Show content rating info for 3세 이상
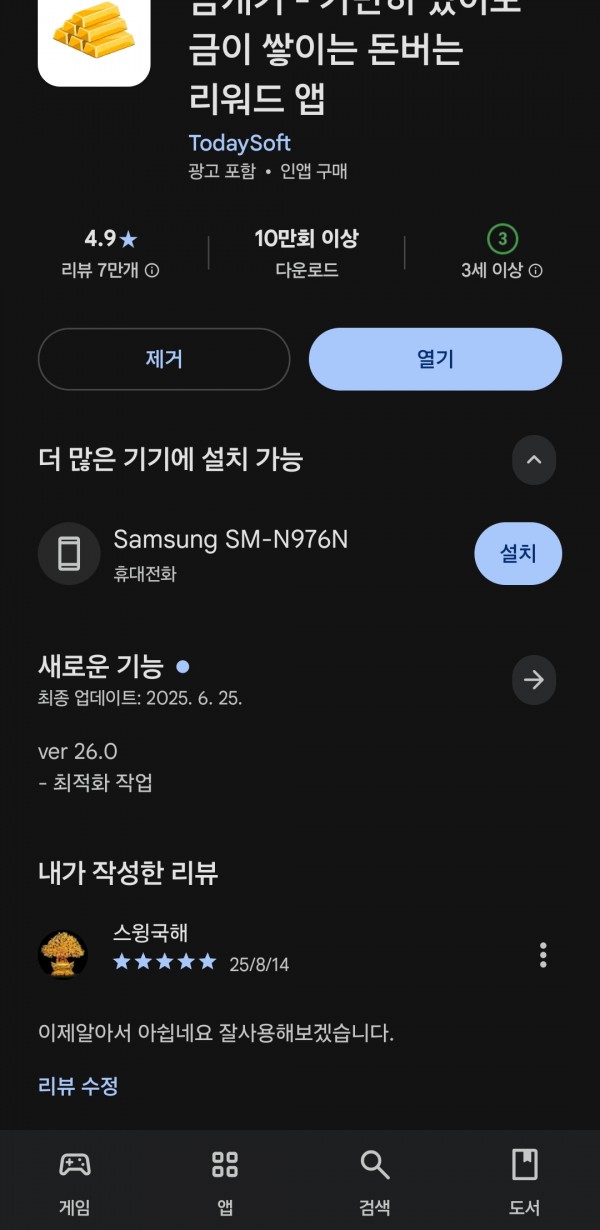This screenshot has height=1230, width=600. tap(535, 271)
